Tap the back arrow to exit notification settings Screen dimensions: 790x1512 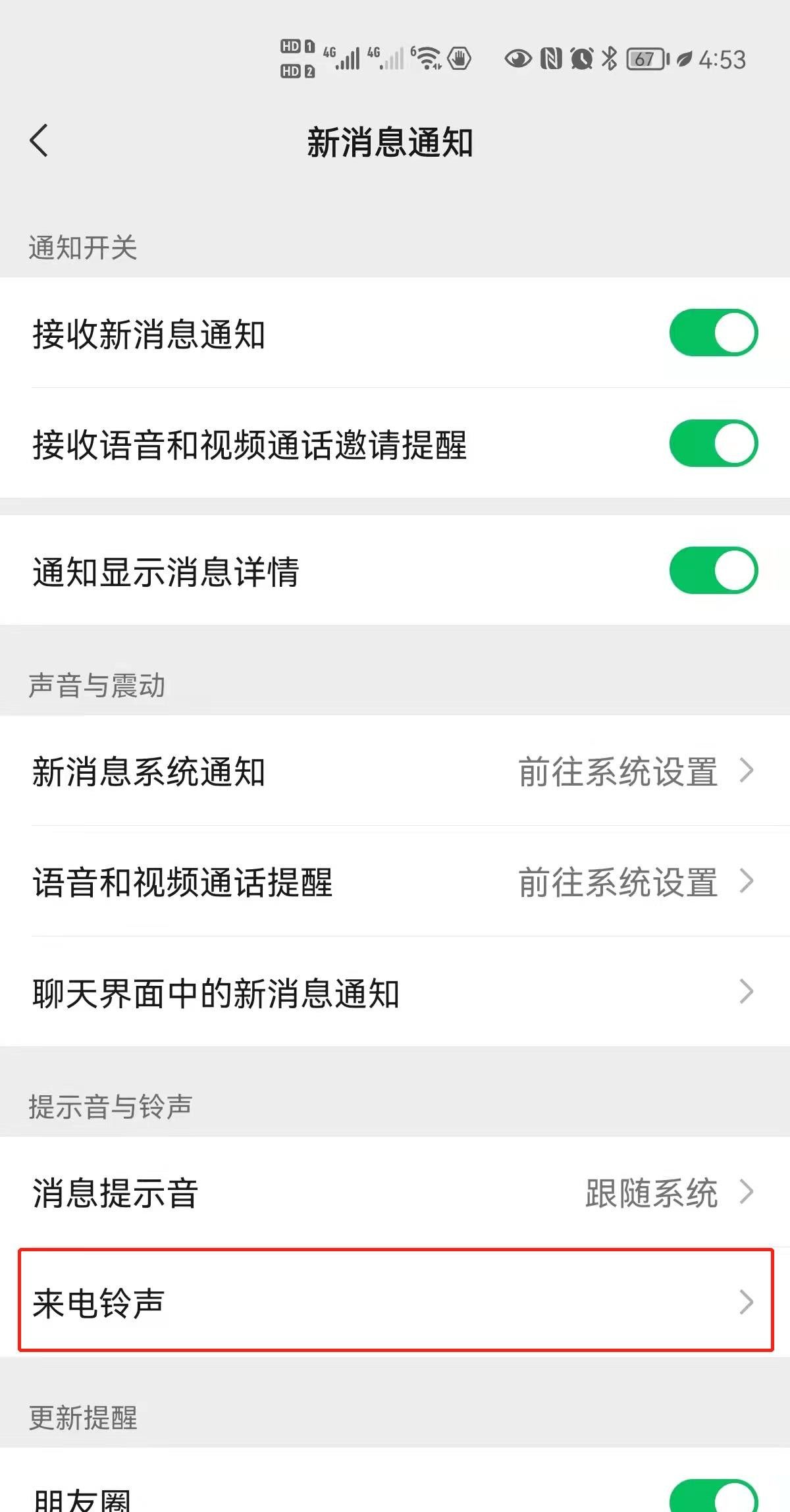coord(39,140)
